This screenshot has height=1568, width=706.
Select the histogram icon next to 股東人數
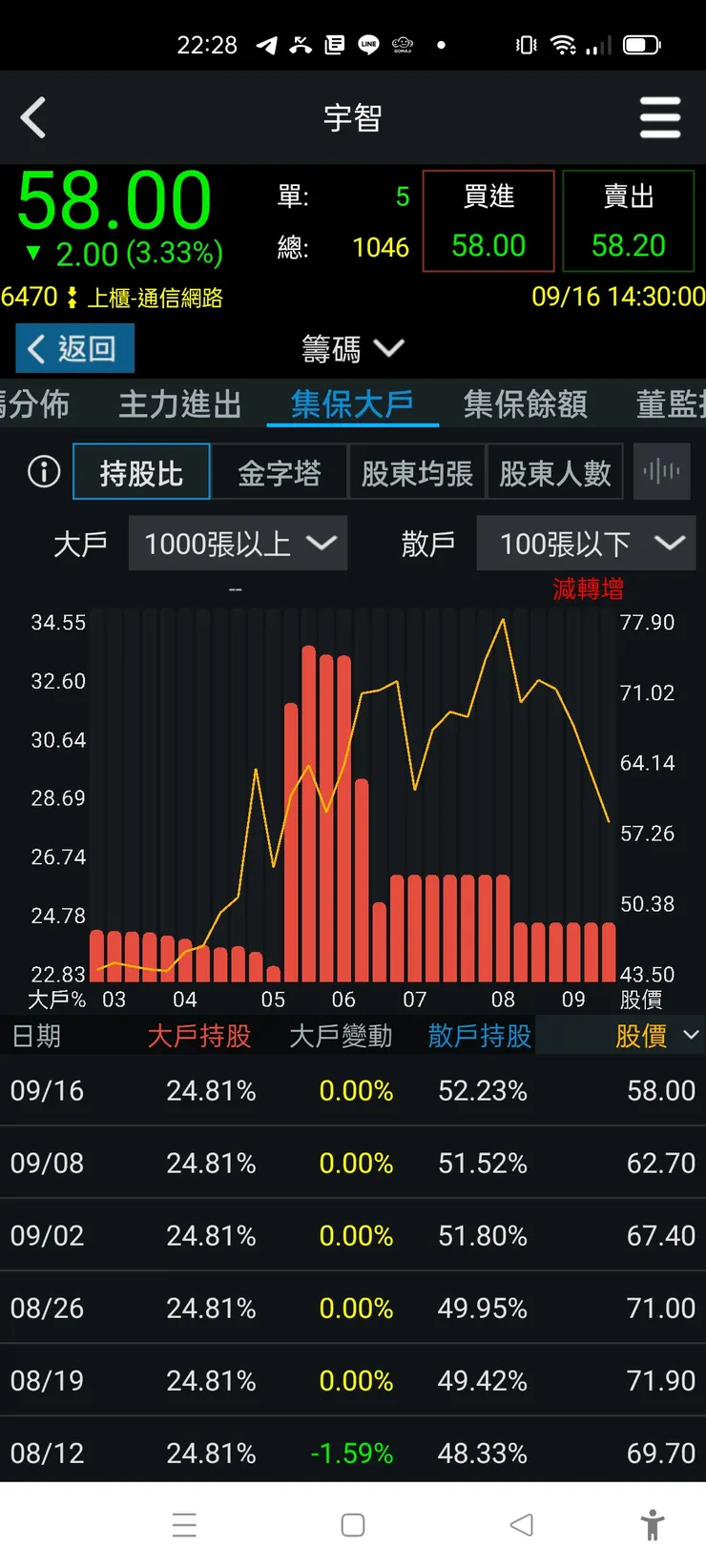[661, 471]
